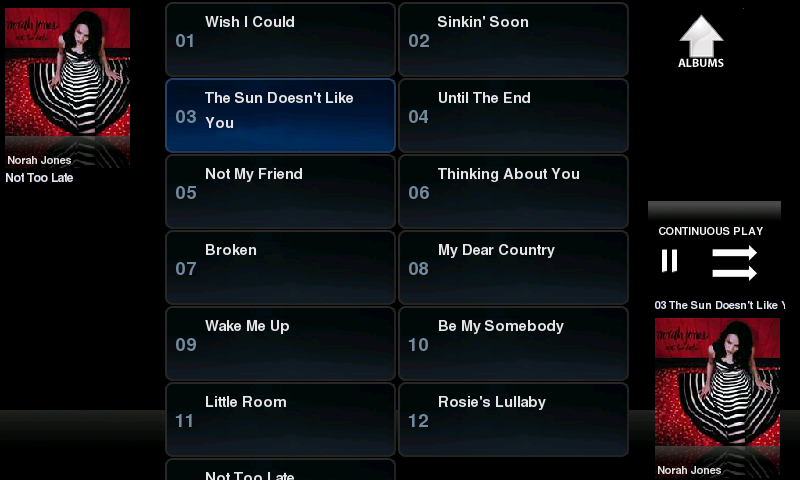The height and width of the screenshot is (480, 800).
Task: Play track 12 Rosie's Lullaby
Action: click(x=513, y=419)
